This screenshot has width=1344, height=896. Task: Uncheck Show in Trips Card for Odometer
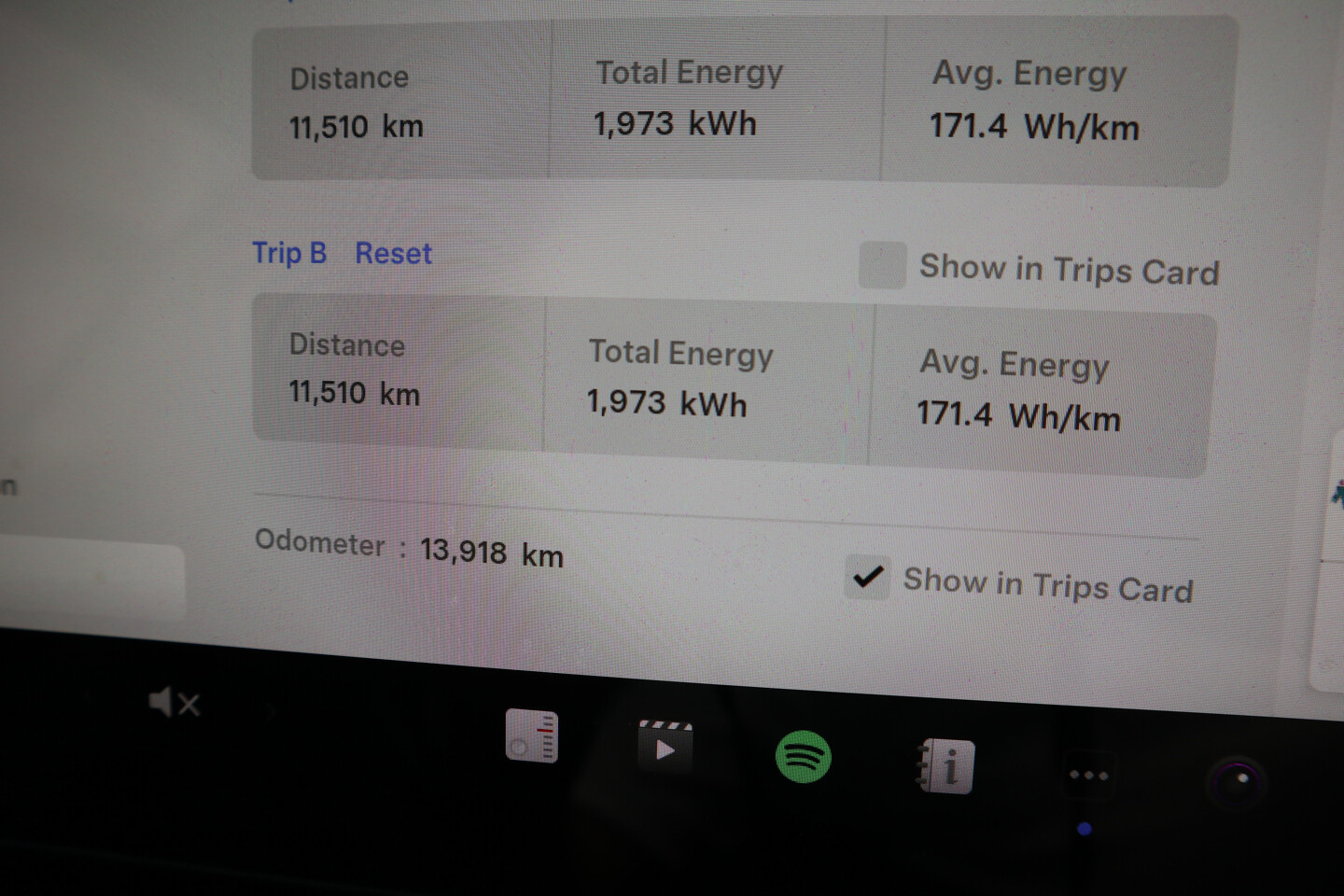[x=867, y=577]
